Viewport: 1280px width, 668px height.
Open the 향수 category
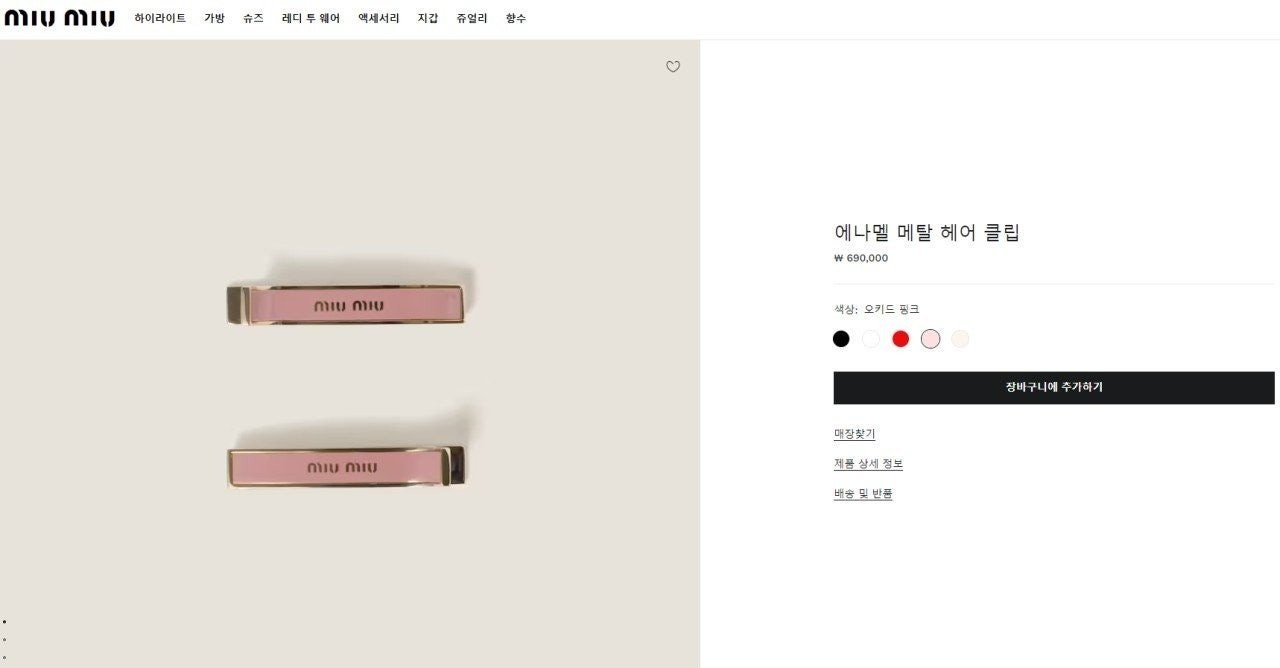coord(515,19)
